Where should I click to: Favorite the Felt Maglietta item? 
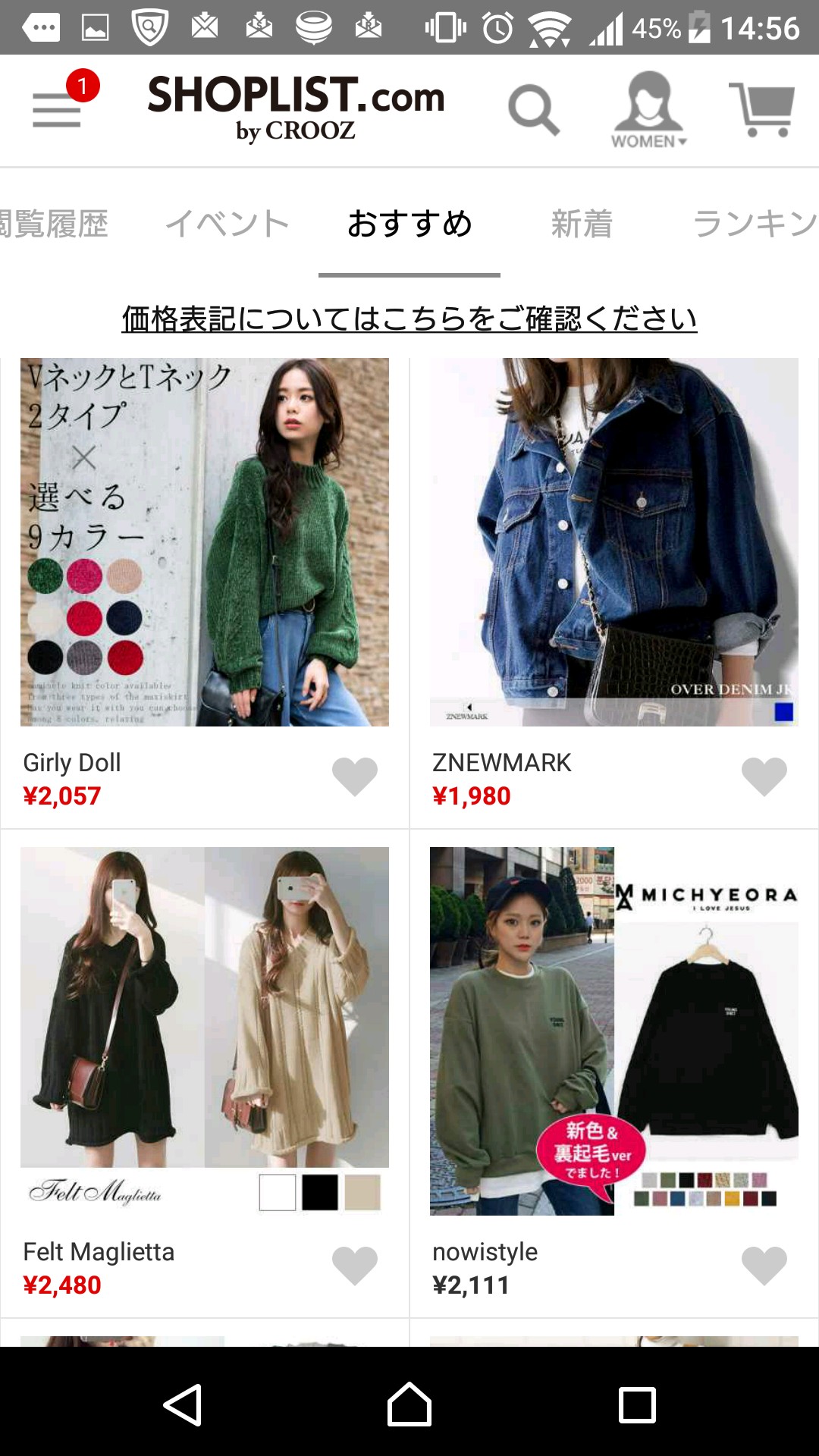click(x=355, y=1266)
